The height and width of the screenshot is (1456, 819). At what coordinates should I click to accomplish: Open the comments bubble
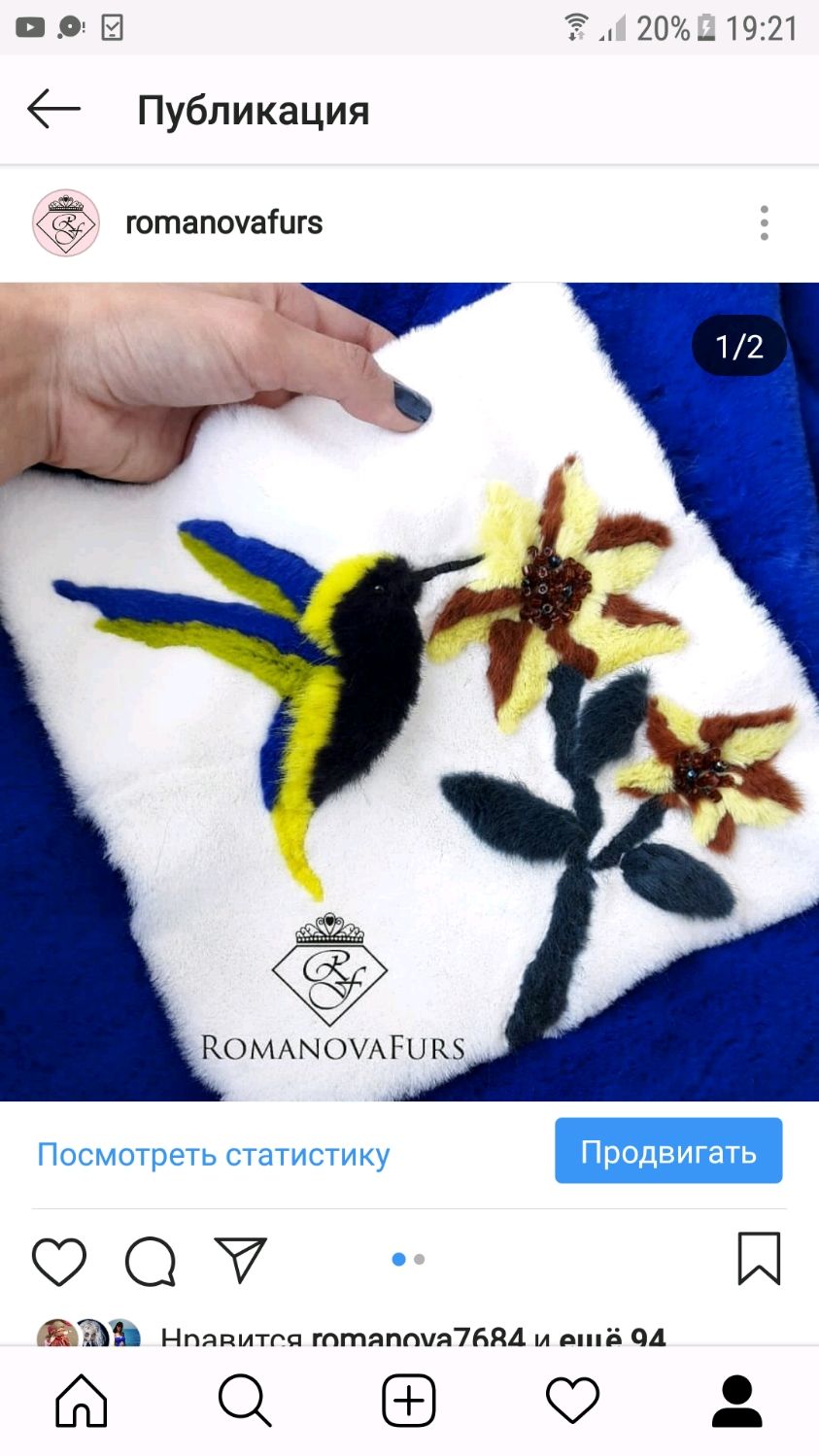point(151,1261)
